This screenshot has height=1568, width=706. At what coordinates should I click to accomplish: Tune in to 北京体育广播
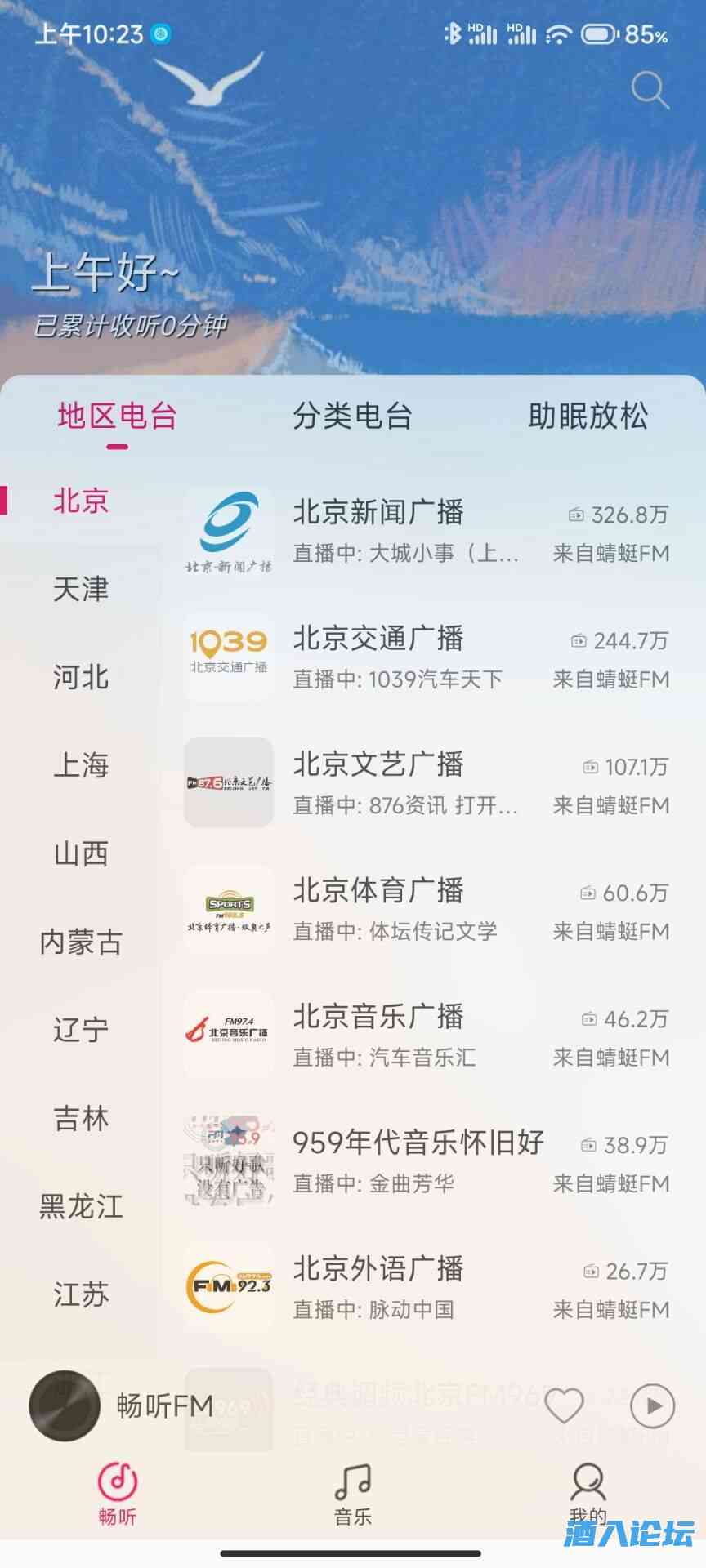point(425,909)
